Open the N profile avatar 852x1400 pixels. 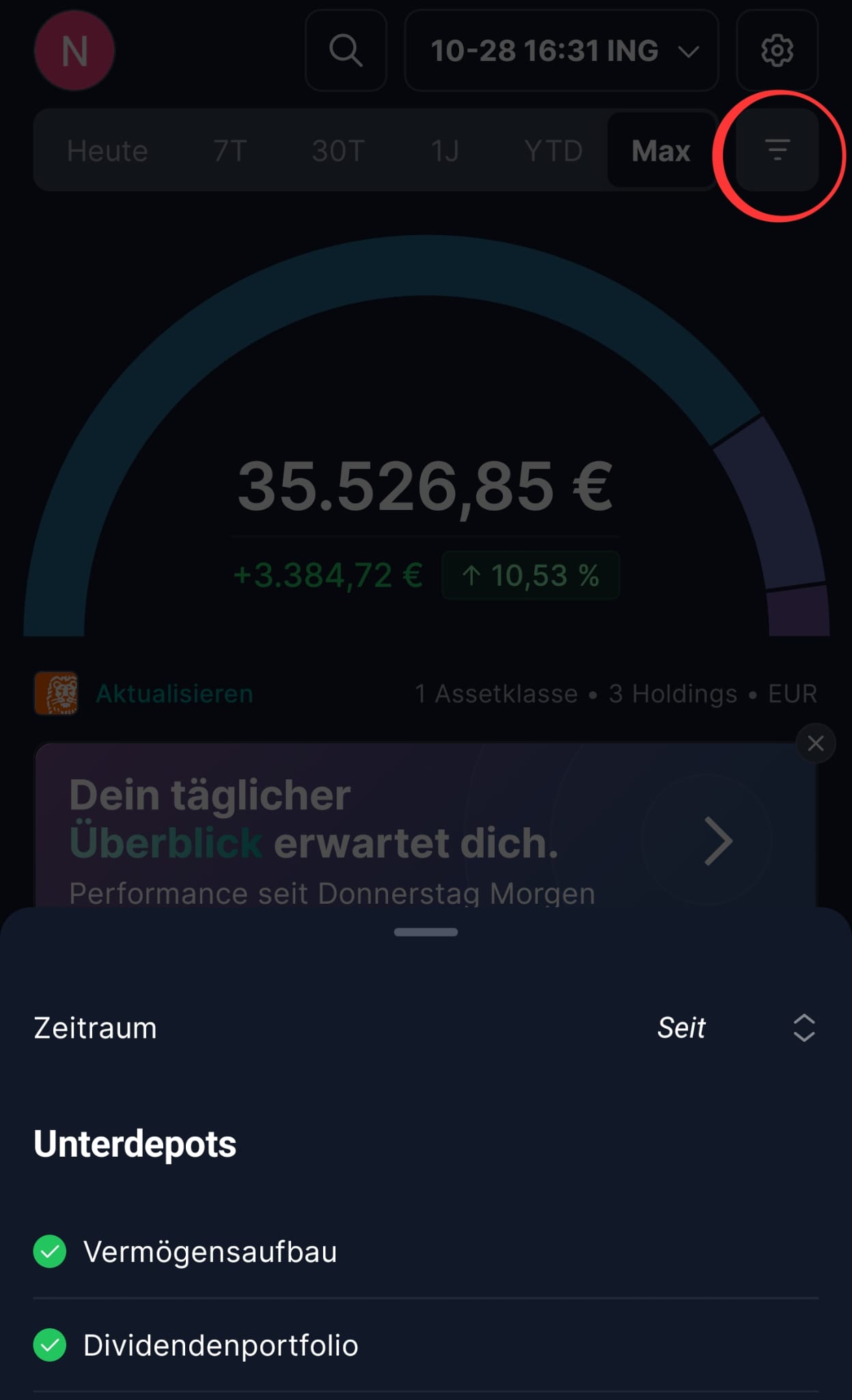(x=74, y=51)
